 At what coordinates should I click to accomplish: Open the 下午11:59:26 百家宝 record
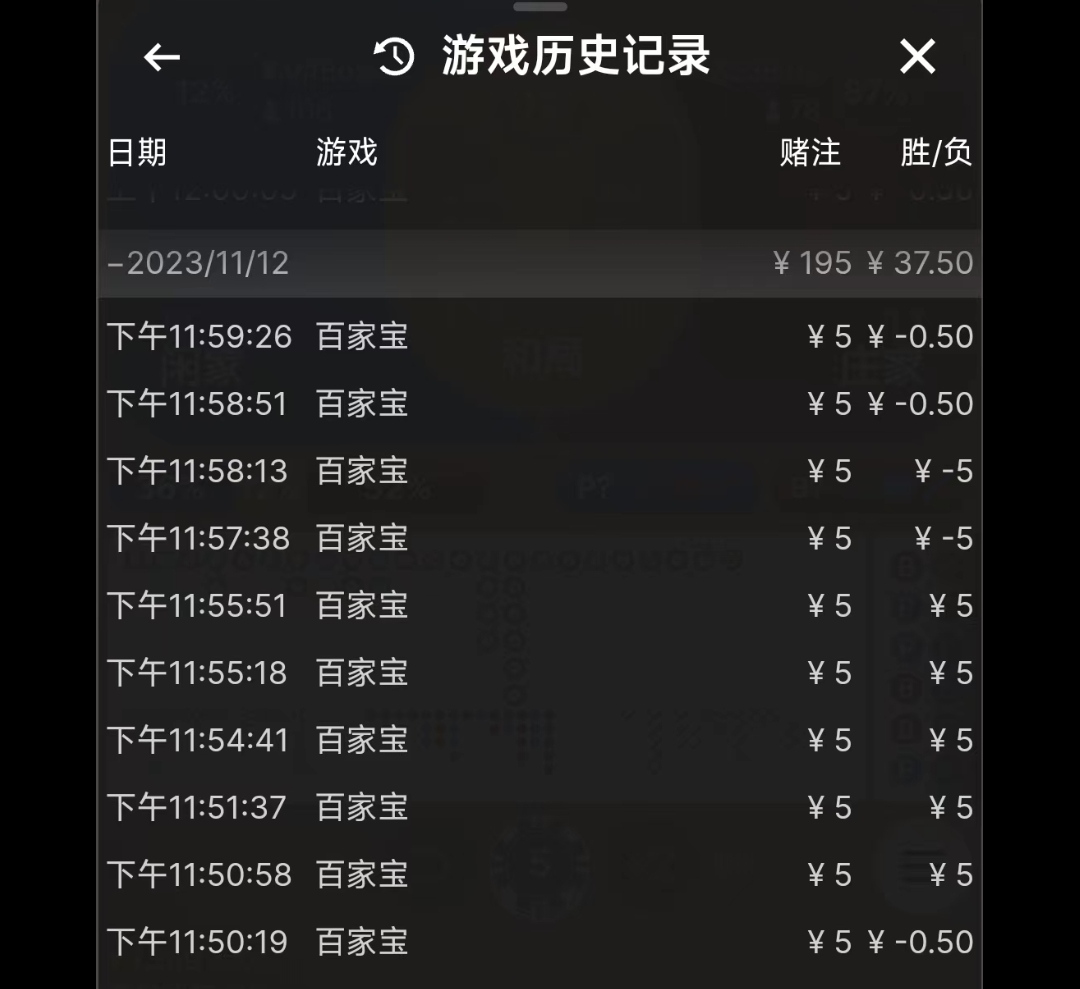click(539, 337)
